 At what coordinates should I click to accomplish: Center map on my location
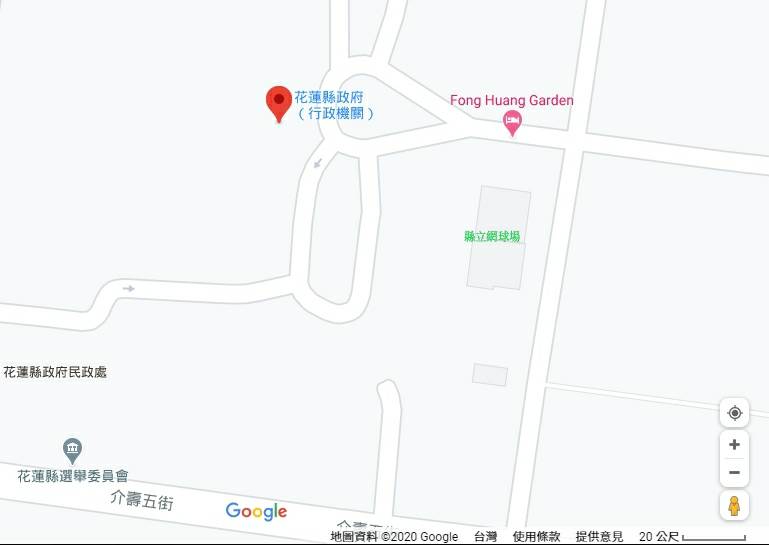pos(734,413)
